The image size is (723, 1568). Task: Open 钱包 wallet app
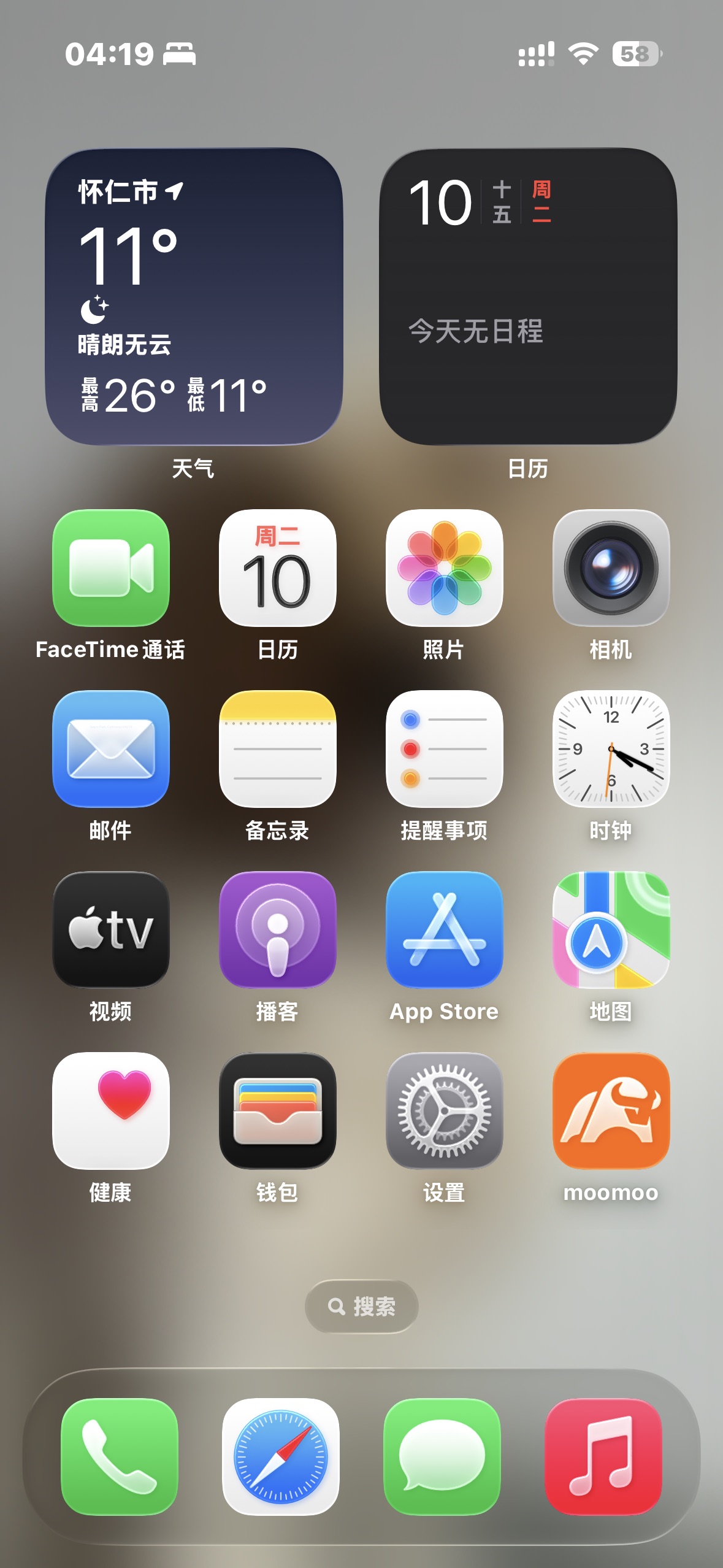coord(278,1110)
